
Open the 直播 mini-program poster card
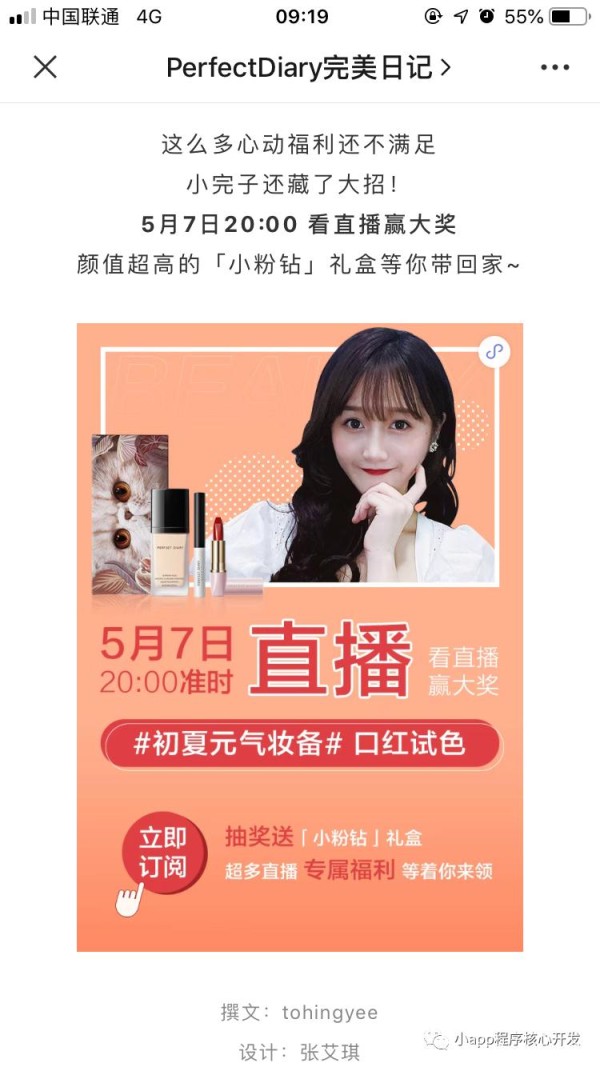click(300, 637)
